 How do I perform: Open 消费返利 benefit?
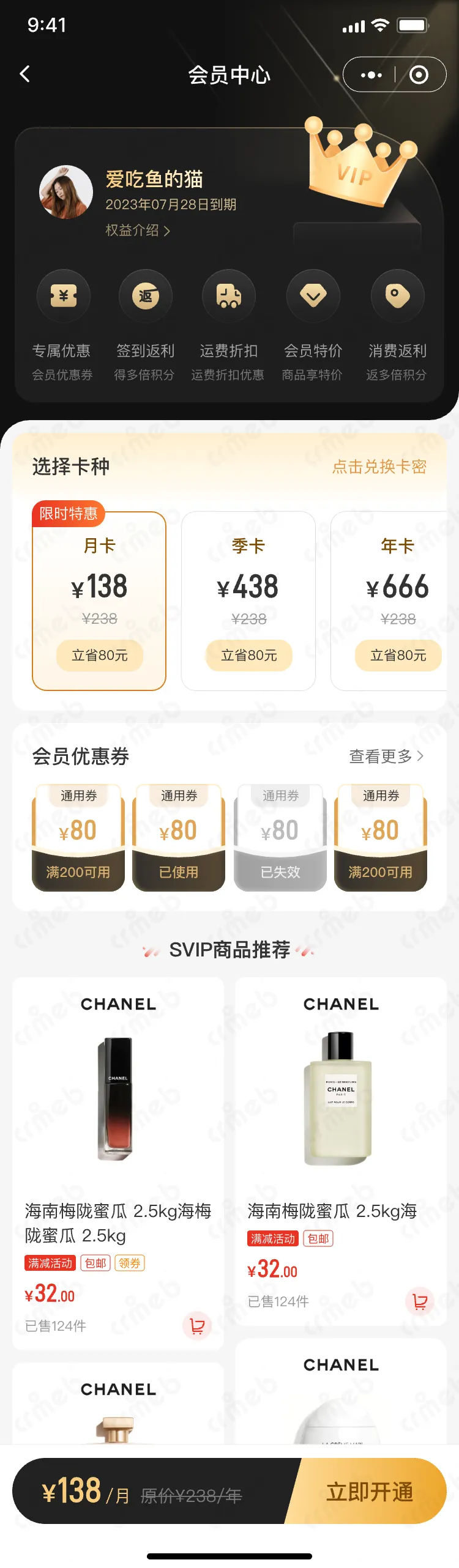click(x=397, y=325)
